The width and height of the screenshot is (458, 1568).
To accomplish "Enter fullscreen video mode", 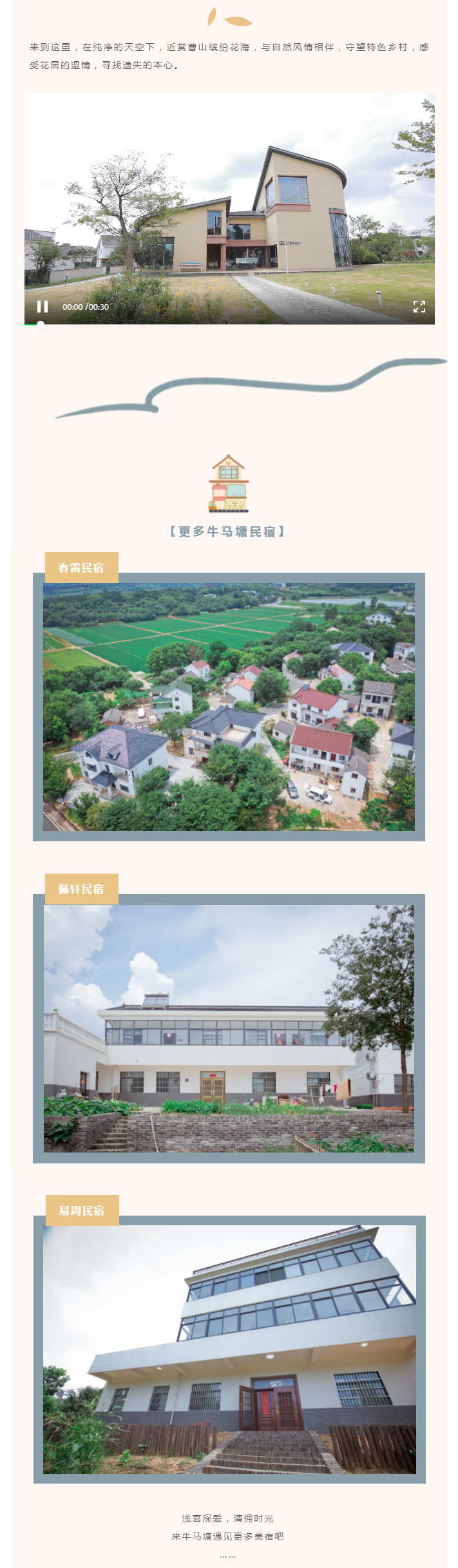I will coord(419,307).
